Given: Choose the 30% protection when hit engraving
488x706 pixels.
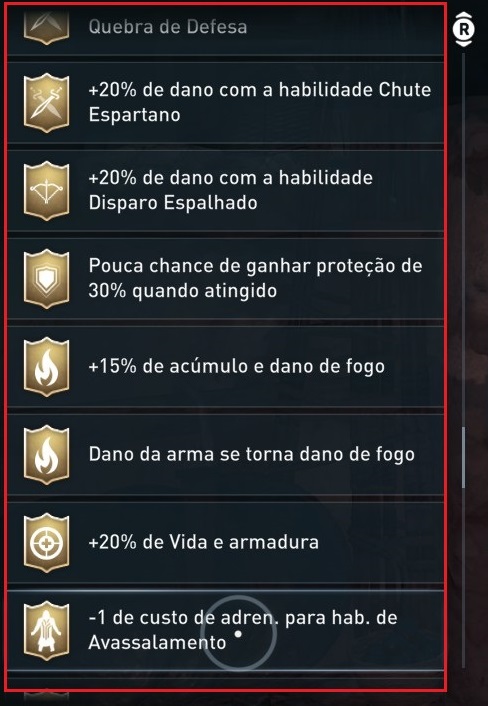Looking at the screenshot, I should [x=225, y=279].
